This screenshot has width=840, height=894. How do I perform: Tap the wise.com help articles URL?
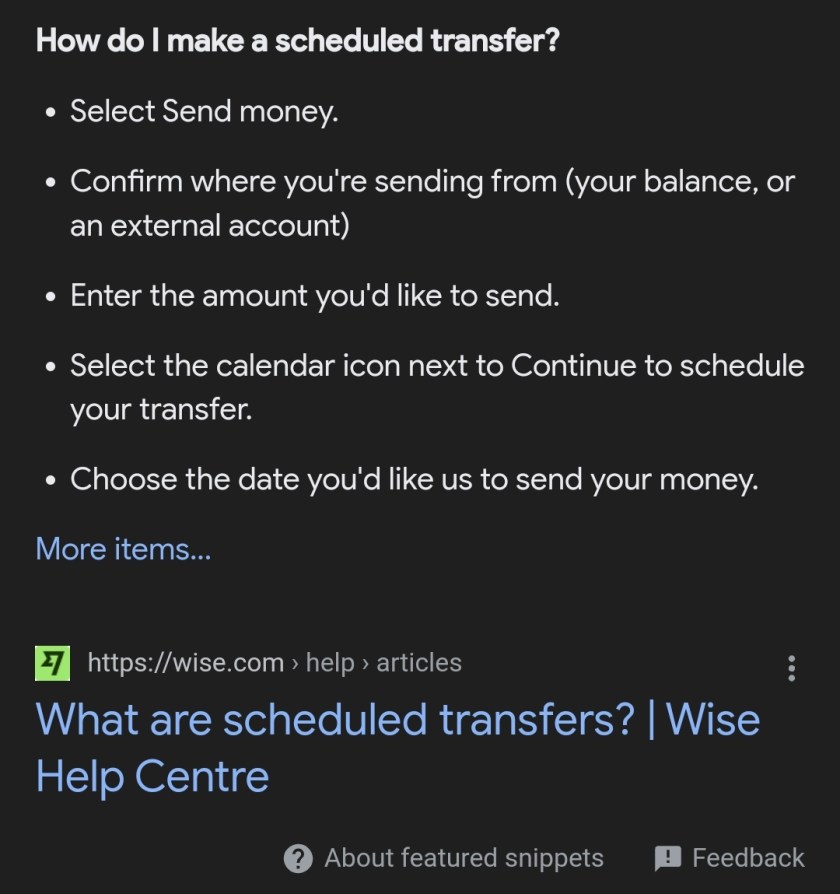pyautogui.click(x=274, y=663)
